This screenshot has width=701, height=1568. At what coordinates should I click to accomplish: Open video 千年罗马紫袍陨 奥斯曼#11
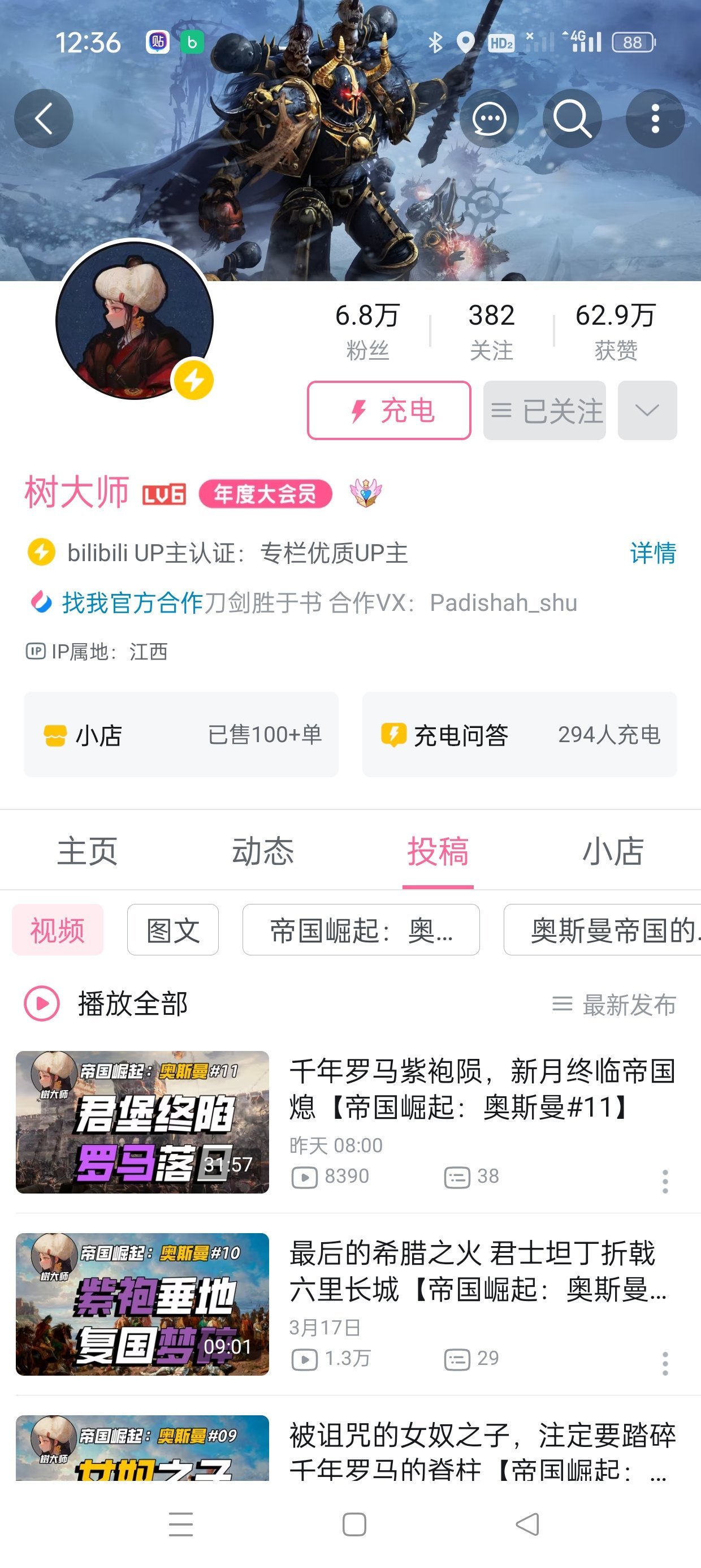(x=481, y=1088)
